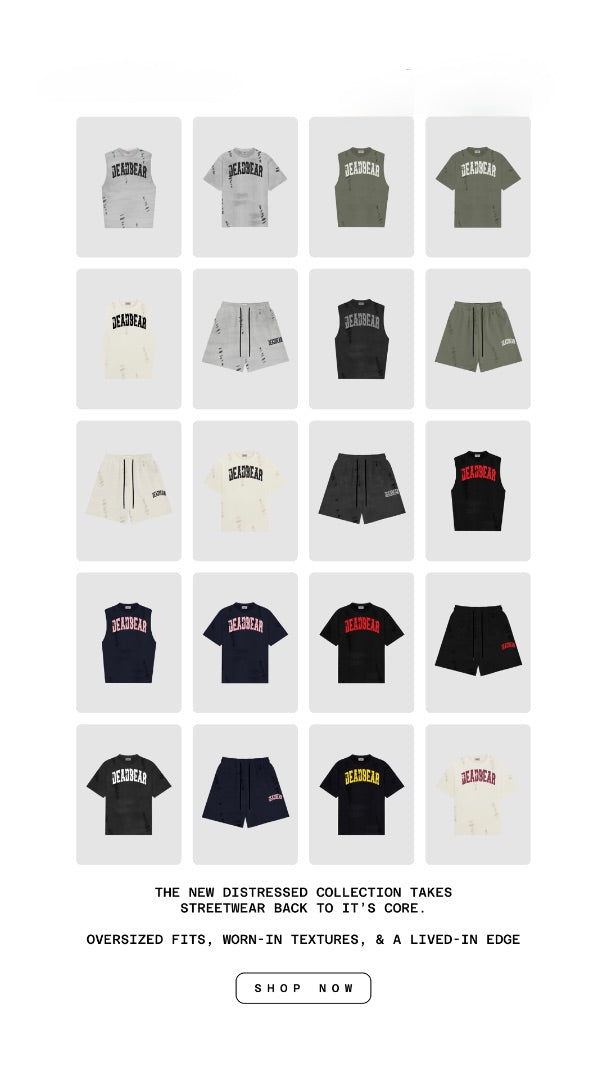Select the olive green shorts
Viewport: 607px width, 1080px height.
[478, 339]
